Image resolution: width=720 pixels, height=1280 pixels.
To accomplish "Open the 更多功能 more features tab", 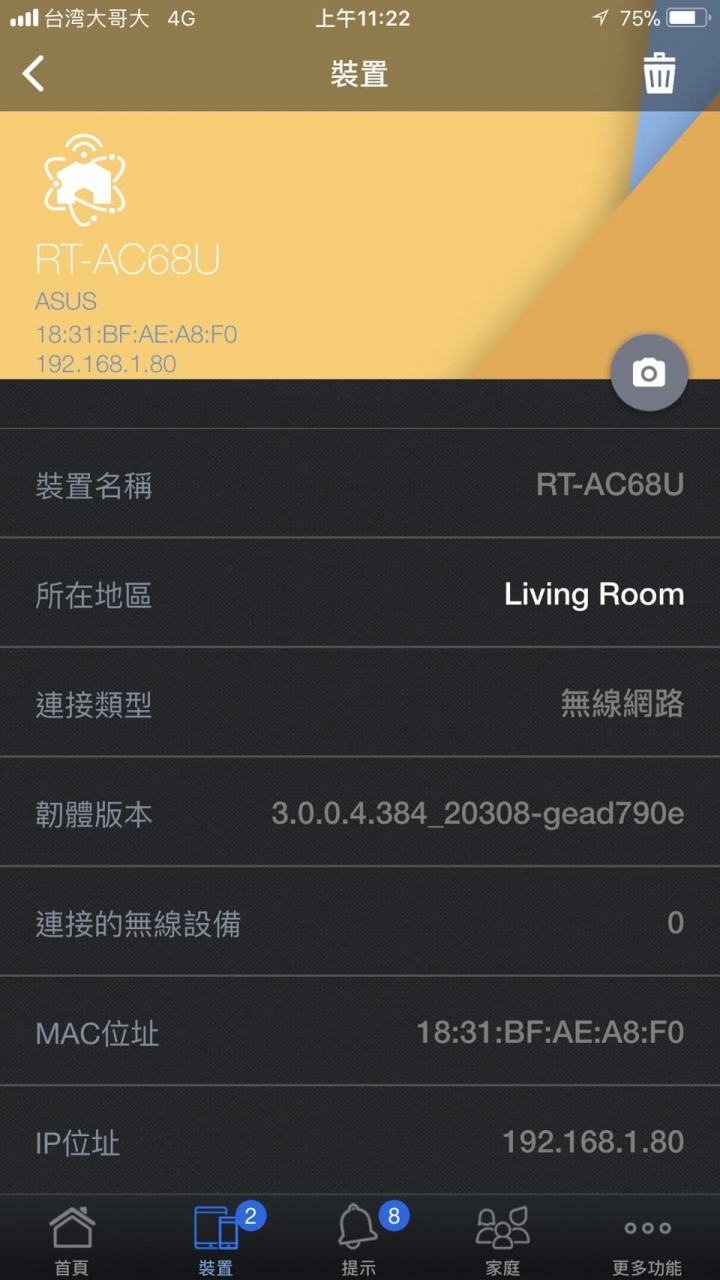I will (647, 1240).
